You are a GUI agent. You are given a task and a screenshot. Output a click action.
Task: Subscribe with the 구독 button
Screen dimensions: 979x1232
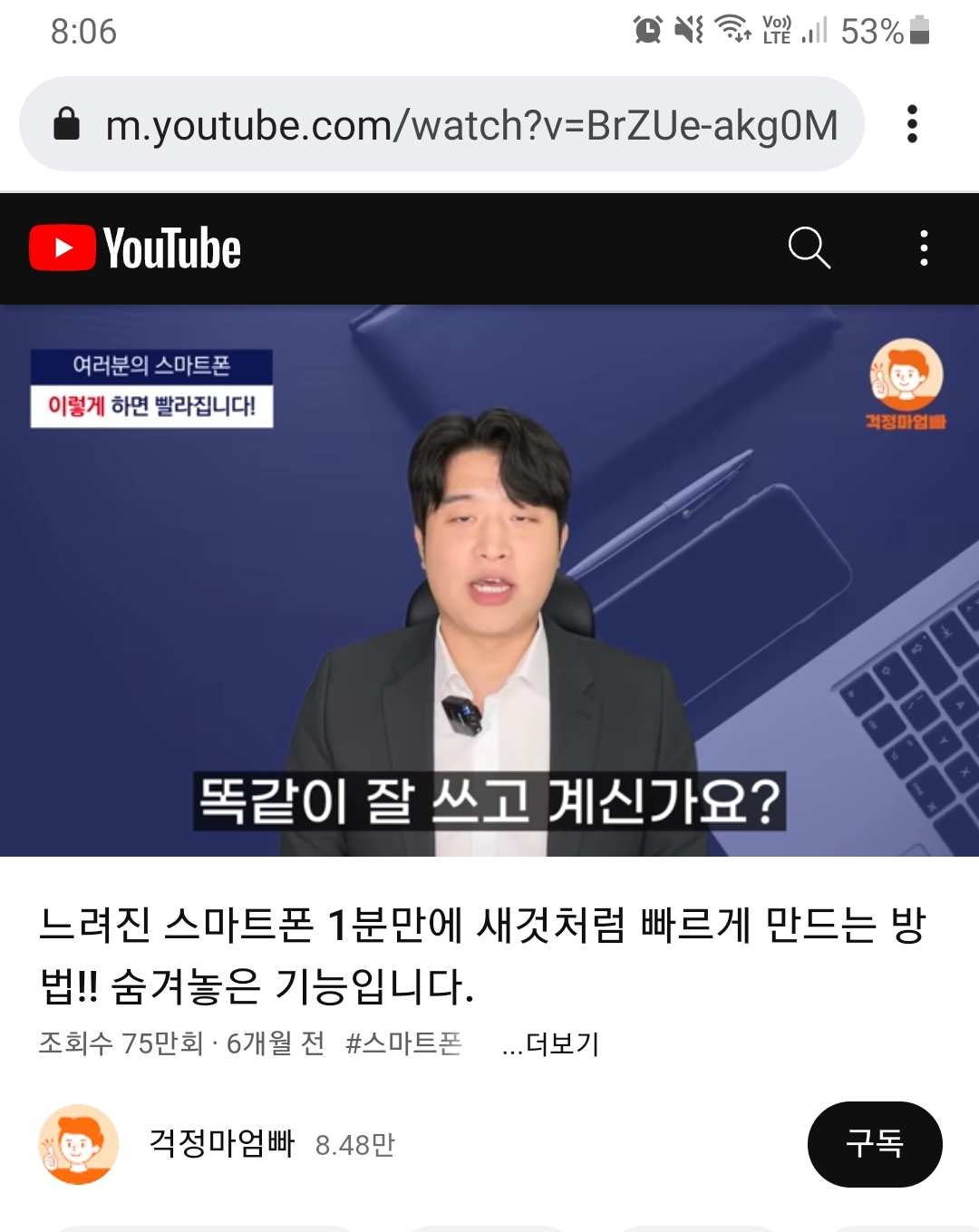[874, 1144]
